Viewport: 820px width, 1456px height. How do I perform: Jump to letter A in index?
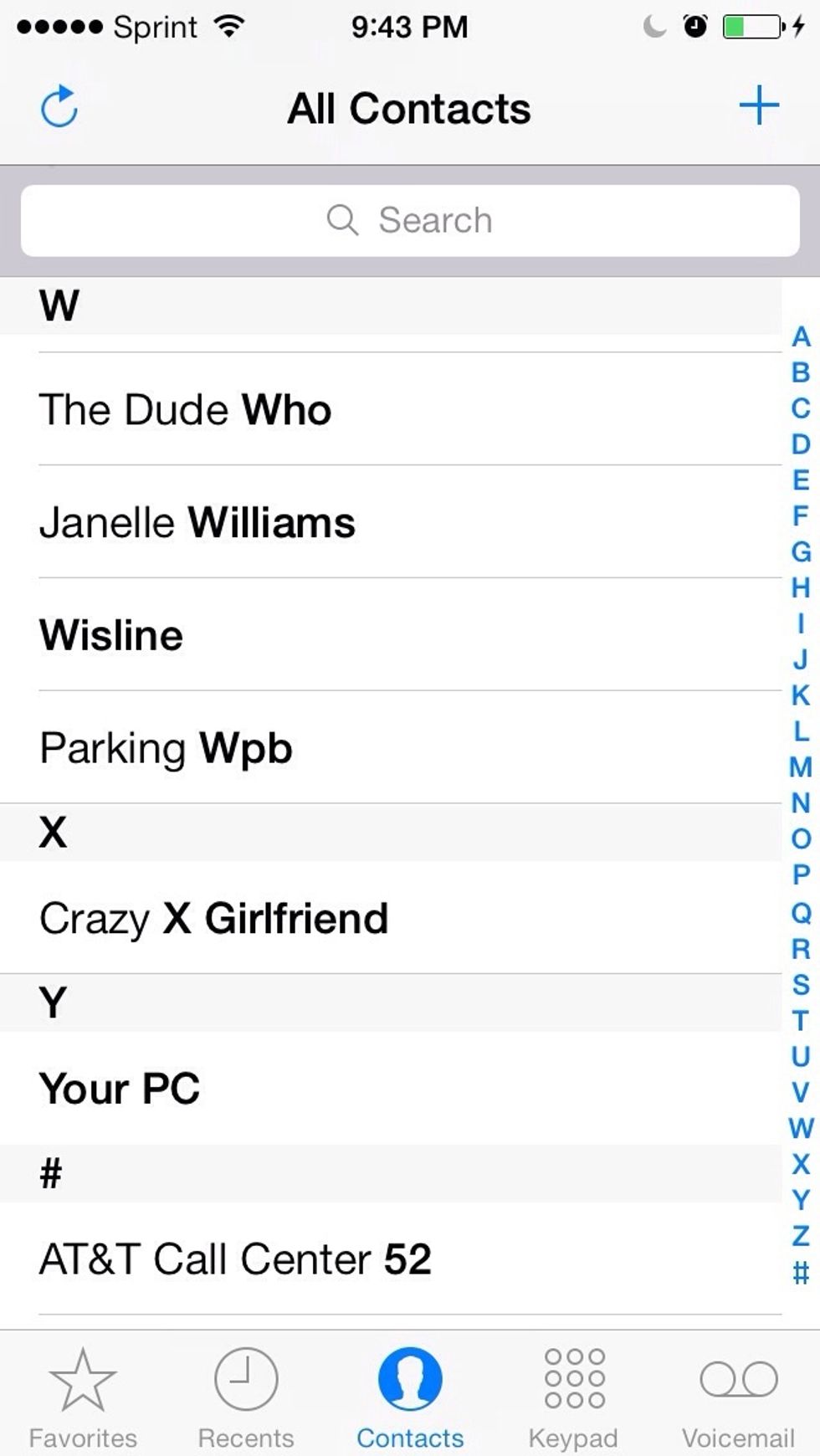pos(801,336)
